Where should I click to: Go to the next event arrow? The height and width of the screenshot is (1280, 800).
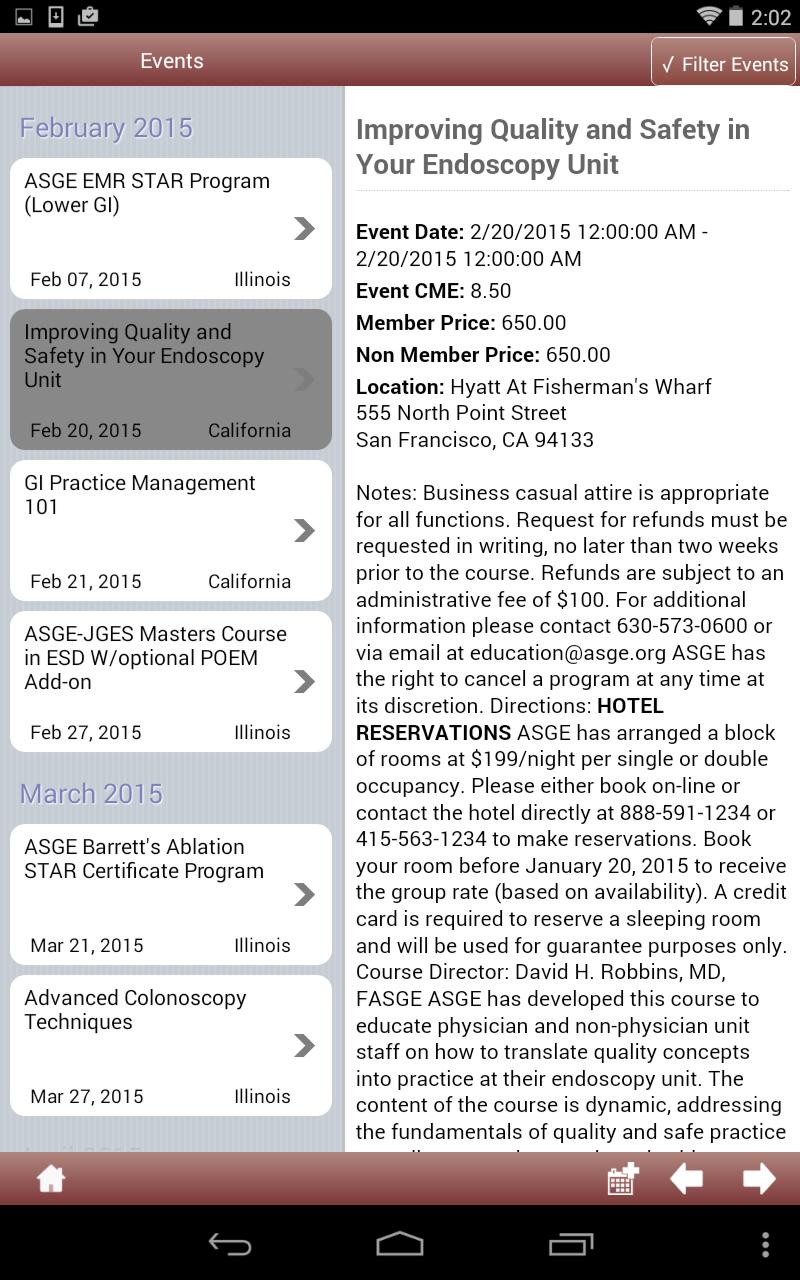[x=759, y=1179]
